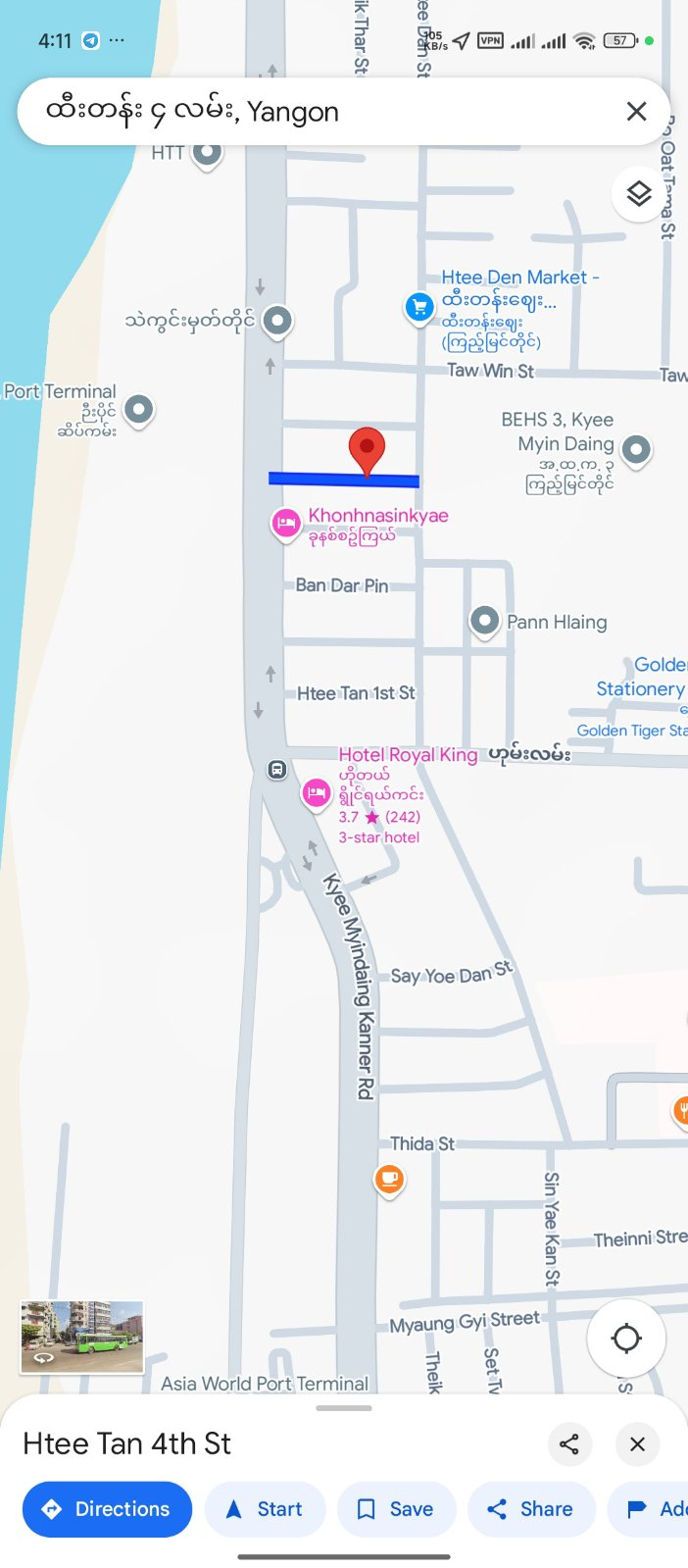688x1568 pixels.
Task: Start navigation with the Start button
Action: click(x=265, y=1509)
